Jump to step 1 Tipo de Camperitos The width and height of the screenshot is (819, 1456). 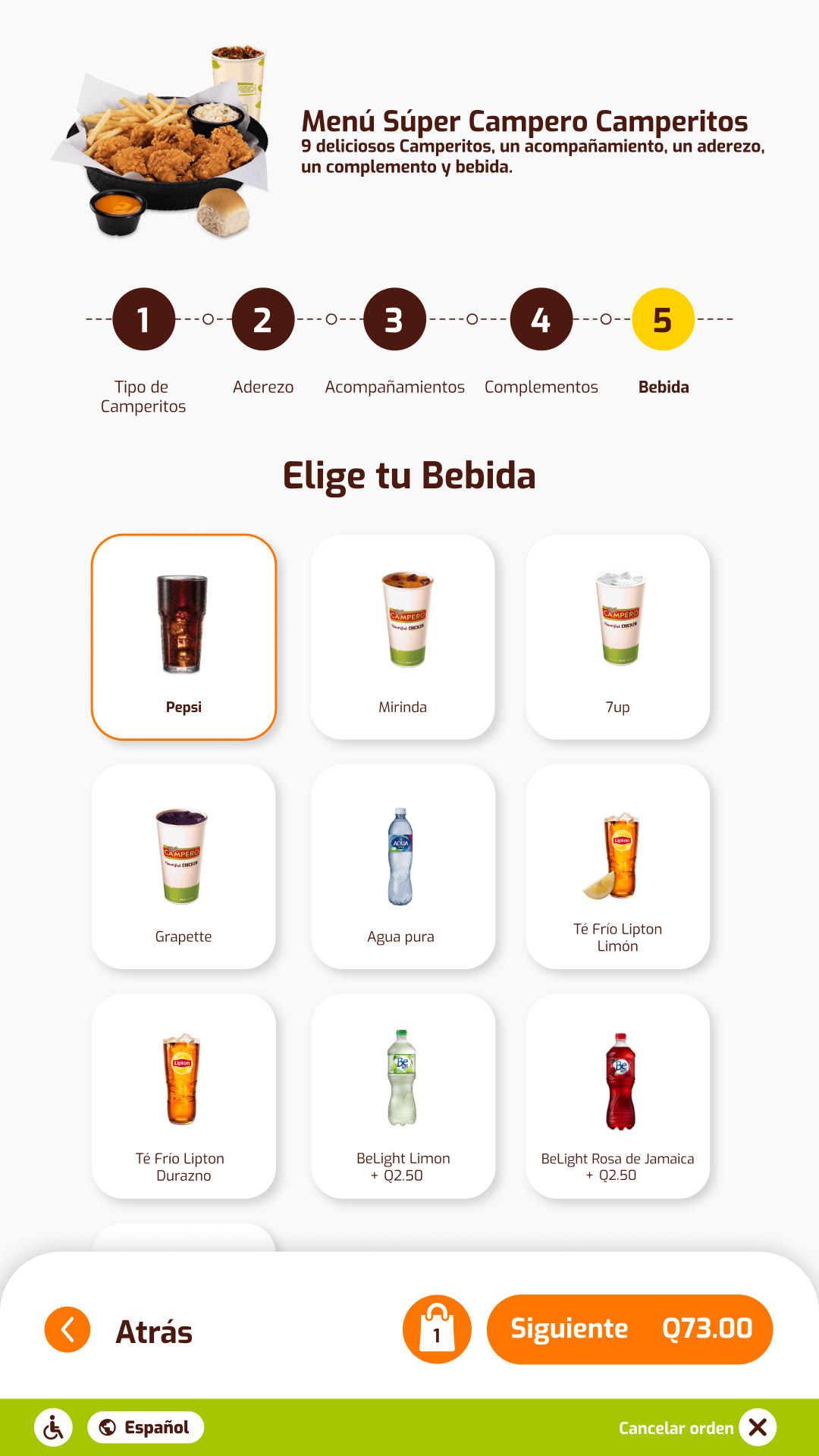click(x=143, y=319)
